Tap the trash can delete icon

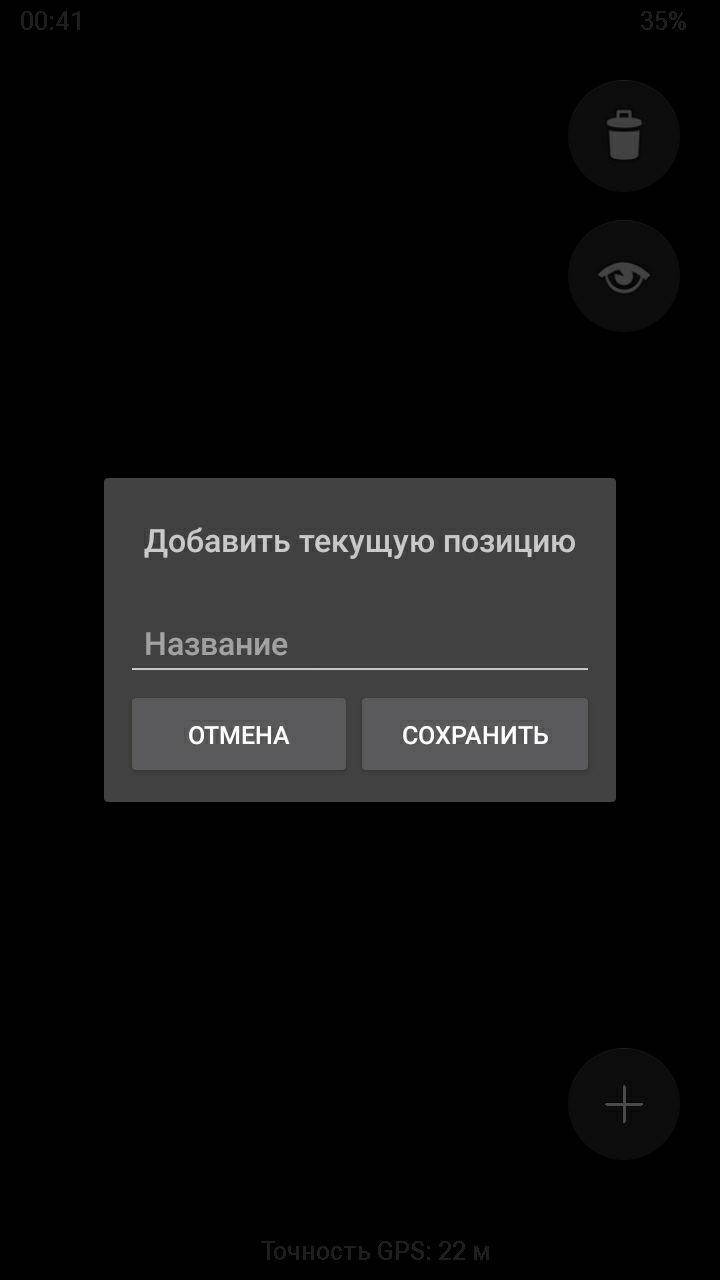(x=624, y=136)
